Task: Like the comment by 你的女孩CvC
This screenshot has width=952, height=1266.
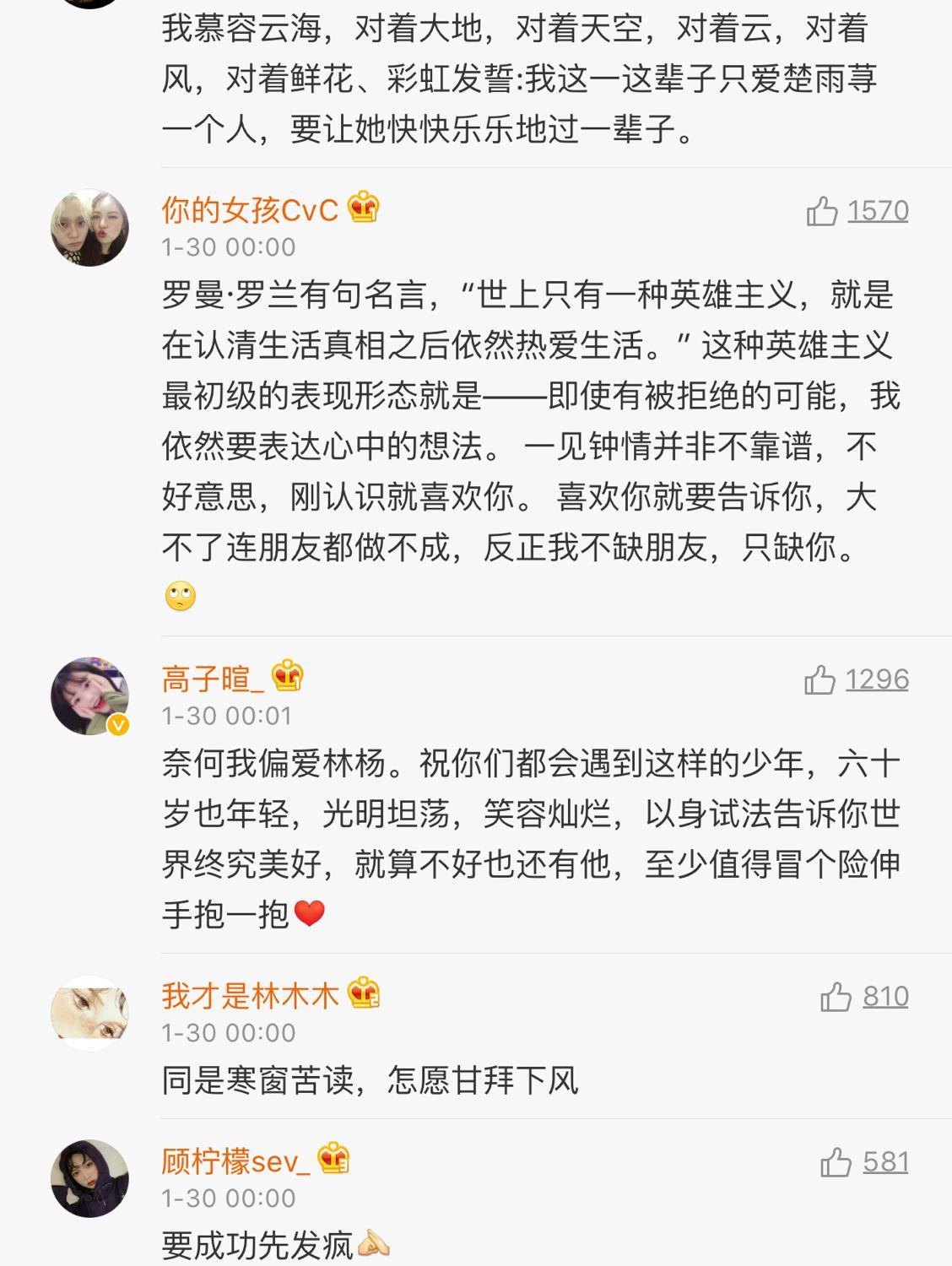Action: (x=822, y=211)
